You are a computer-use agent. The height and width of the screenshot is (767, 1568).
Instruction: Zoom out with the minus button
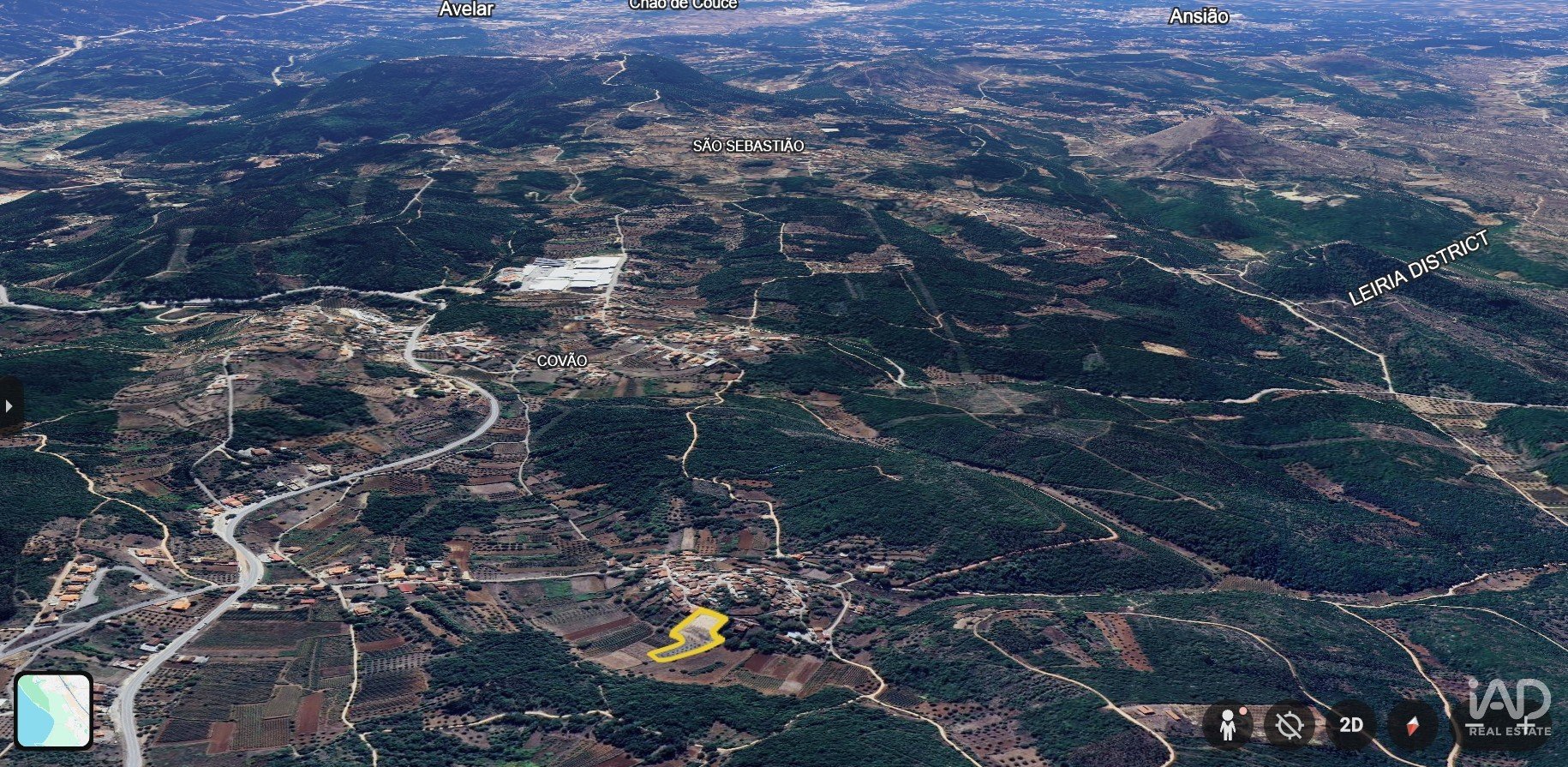click(x=1475, y=725)
